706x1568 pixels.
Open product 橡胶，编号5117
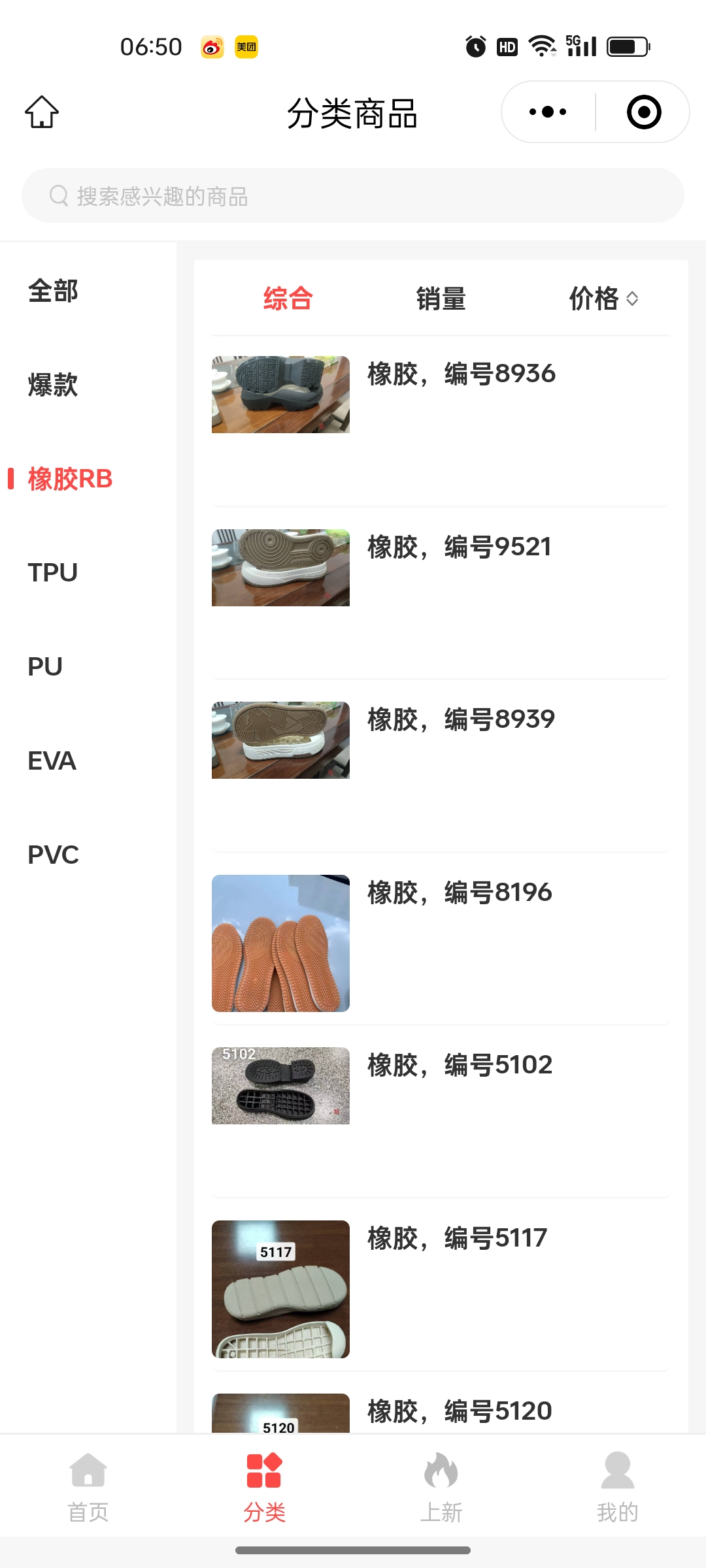pos(441,1289)
